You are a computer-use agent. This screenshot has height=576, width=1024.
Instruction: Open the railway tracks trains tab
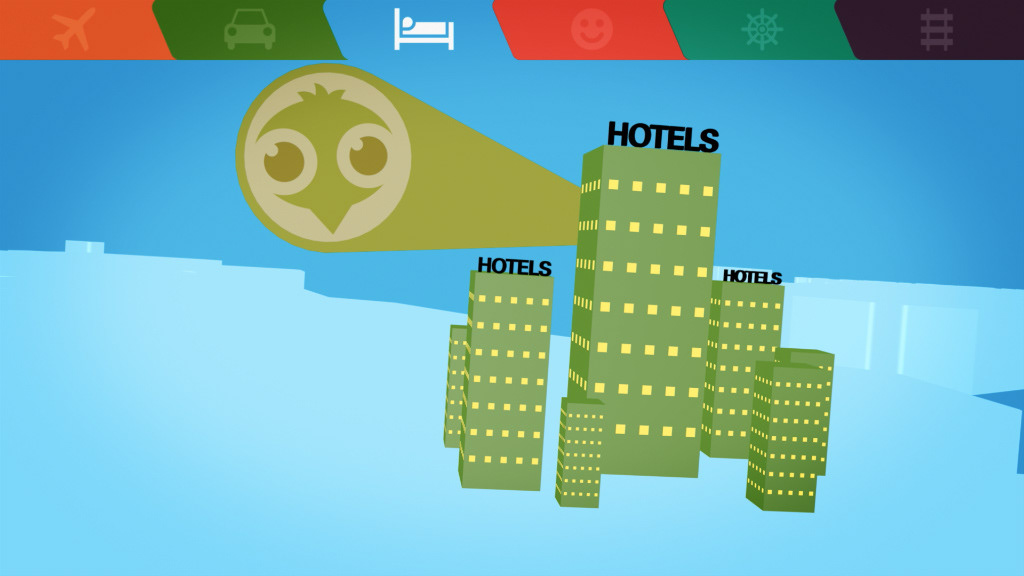click(x=936, y=29)
